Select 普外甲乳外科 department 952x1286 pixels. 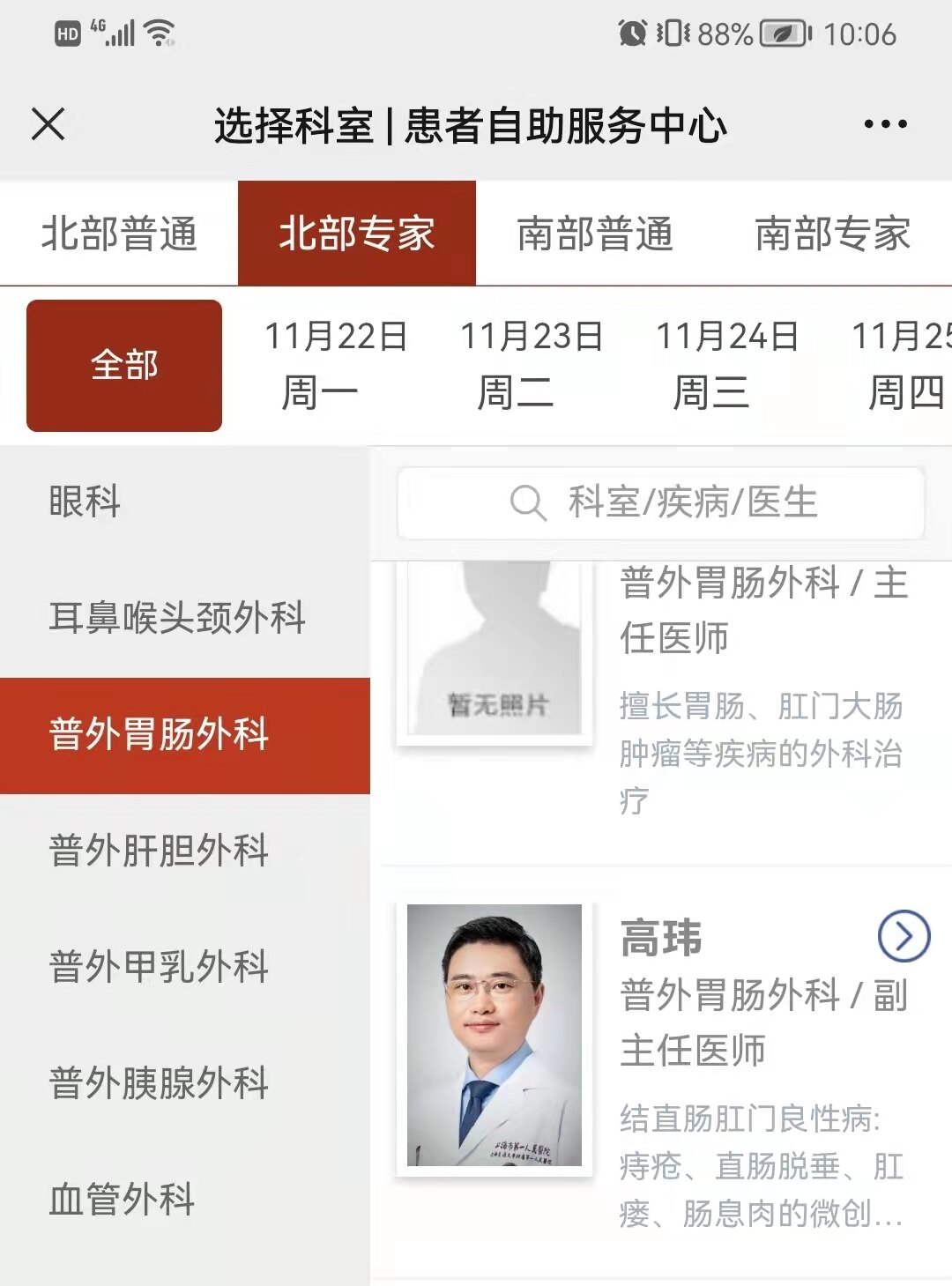[x=159, y=967]
